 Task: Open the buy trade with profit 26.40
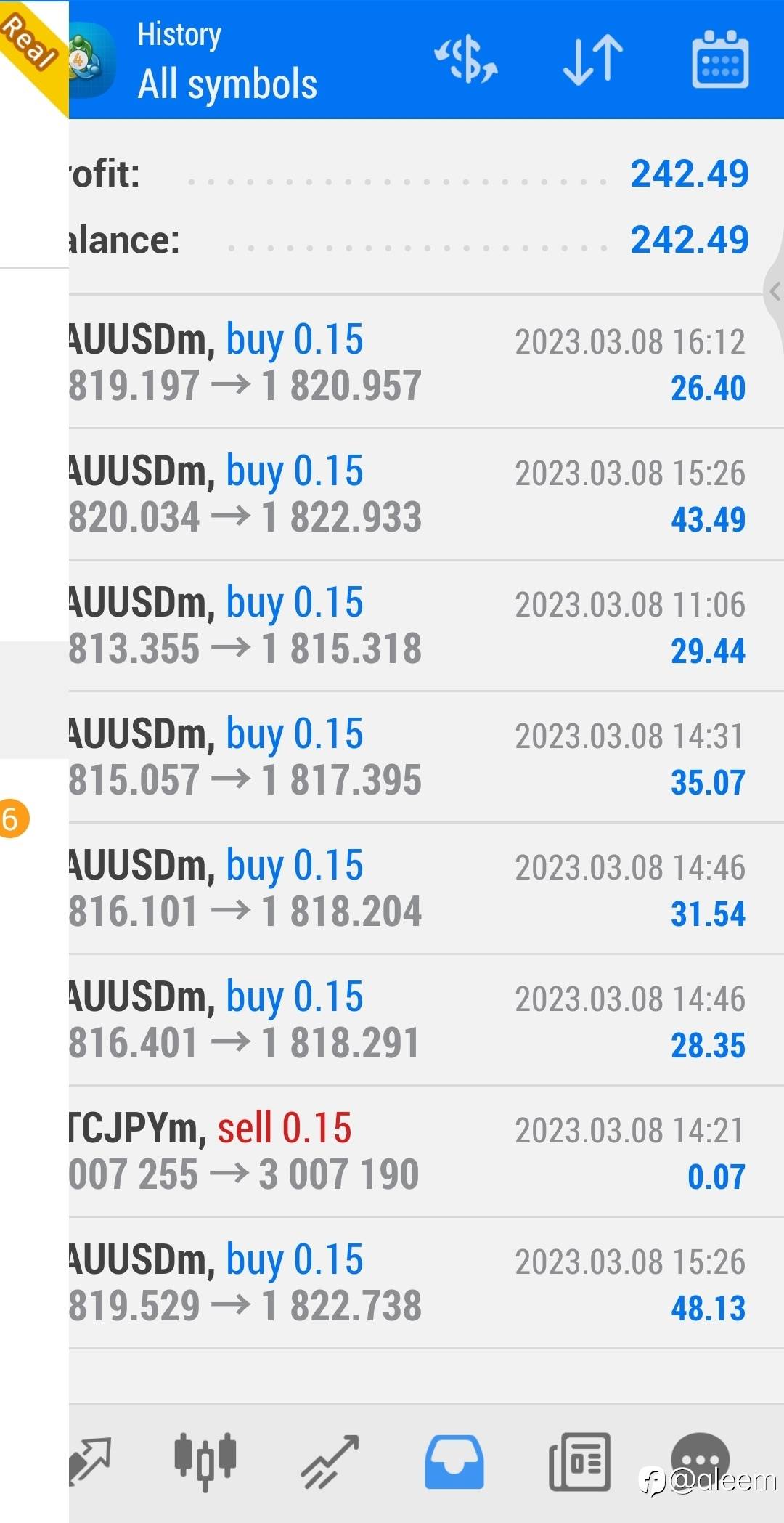pos(426,362)
